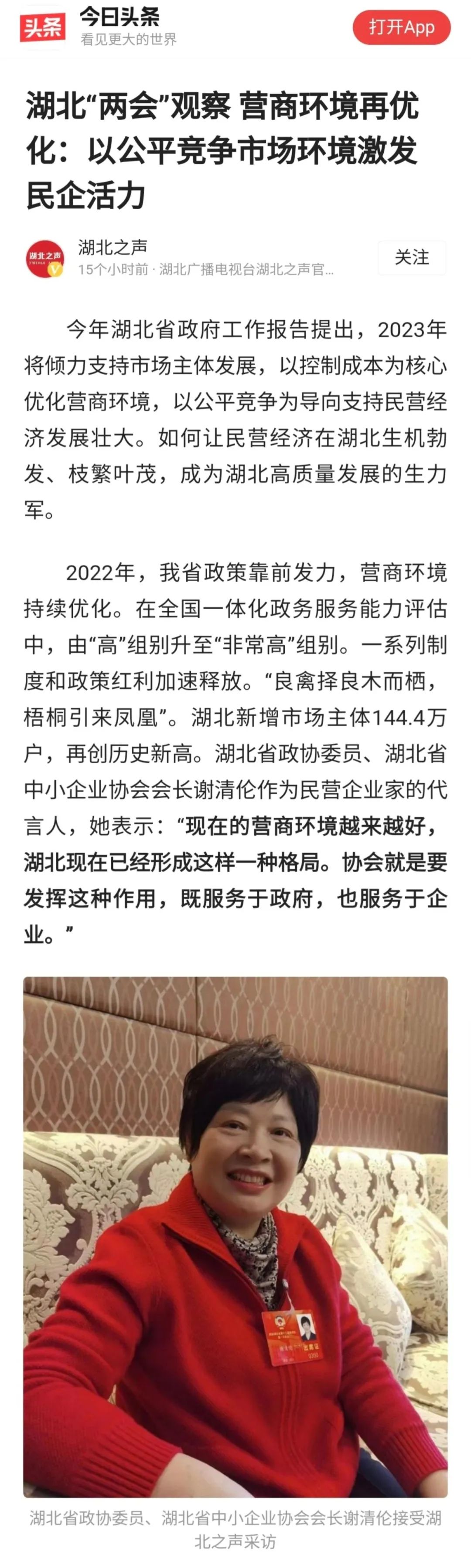
Task: Open the 湖北之声 author avatar
Action: click(45, 258)
